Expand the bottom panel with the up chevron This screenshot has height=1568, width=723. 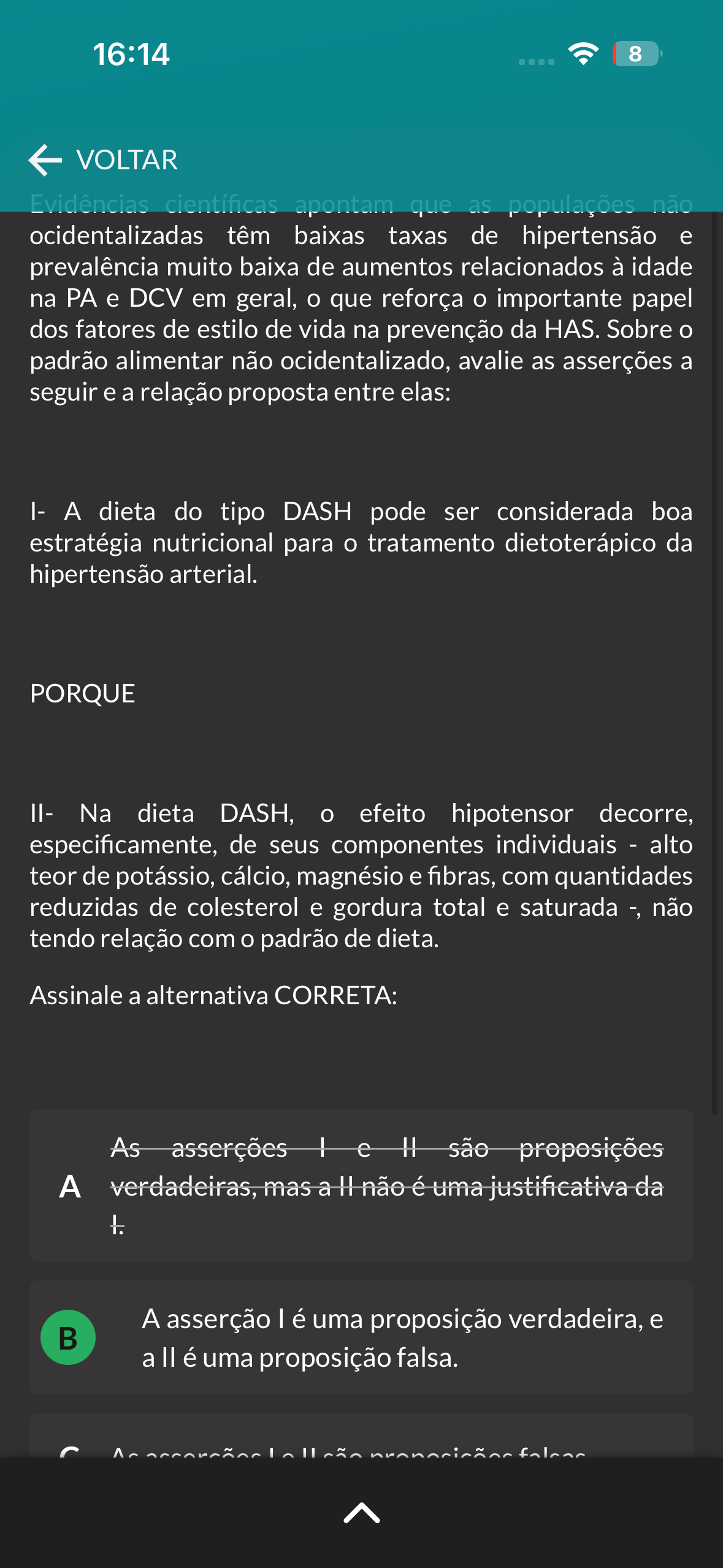(x=362, y=1513)
